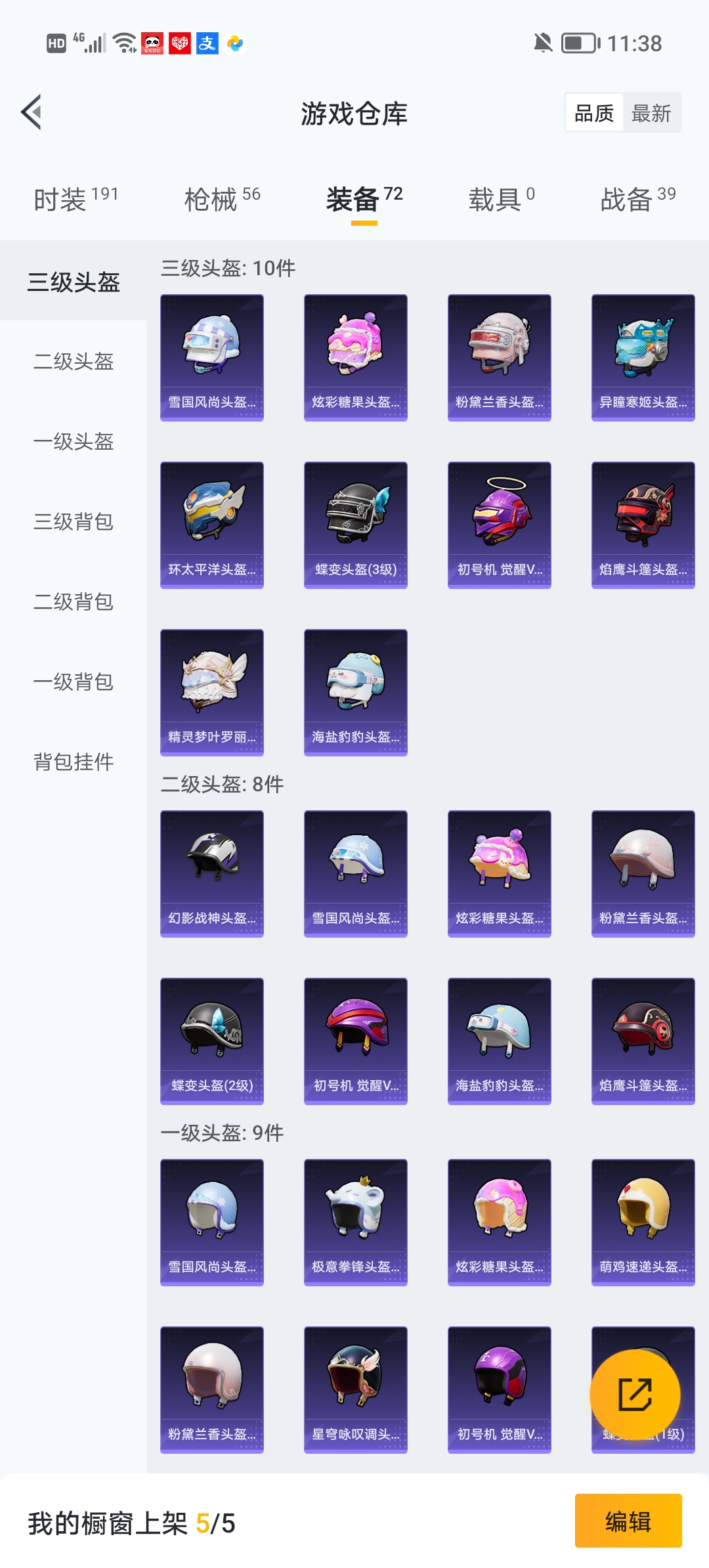Screen dimensions: 709x1568
Task: Open the 载具 tab
Action: pyautogui.click(x=502, y=199)
